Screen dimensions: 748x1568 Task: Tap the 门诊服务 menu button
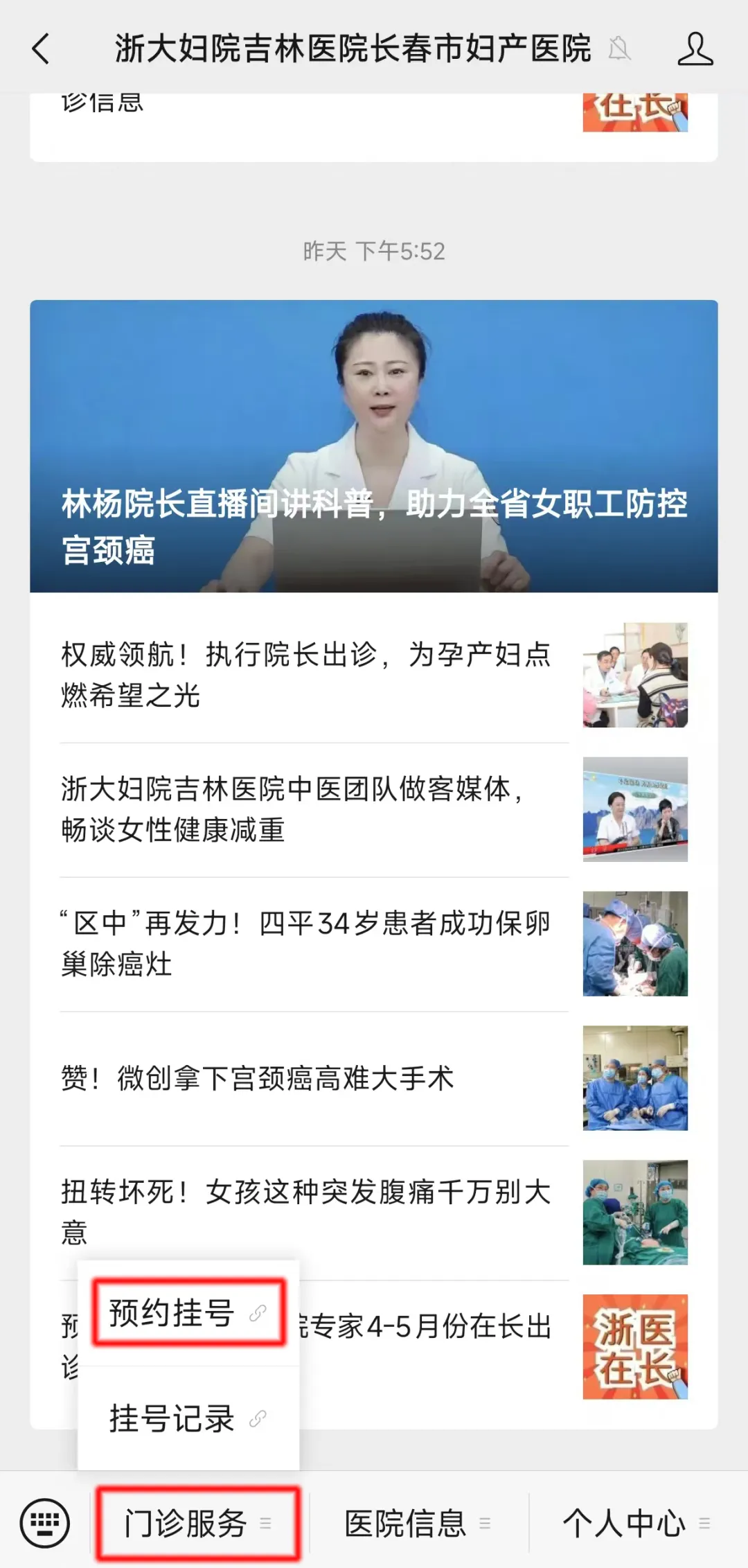click(x=198, y=1523)
